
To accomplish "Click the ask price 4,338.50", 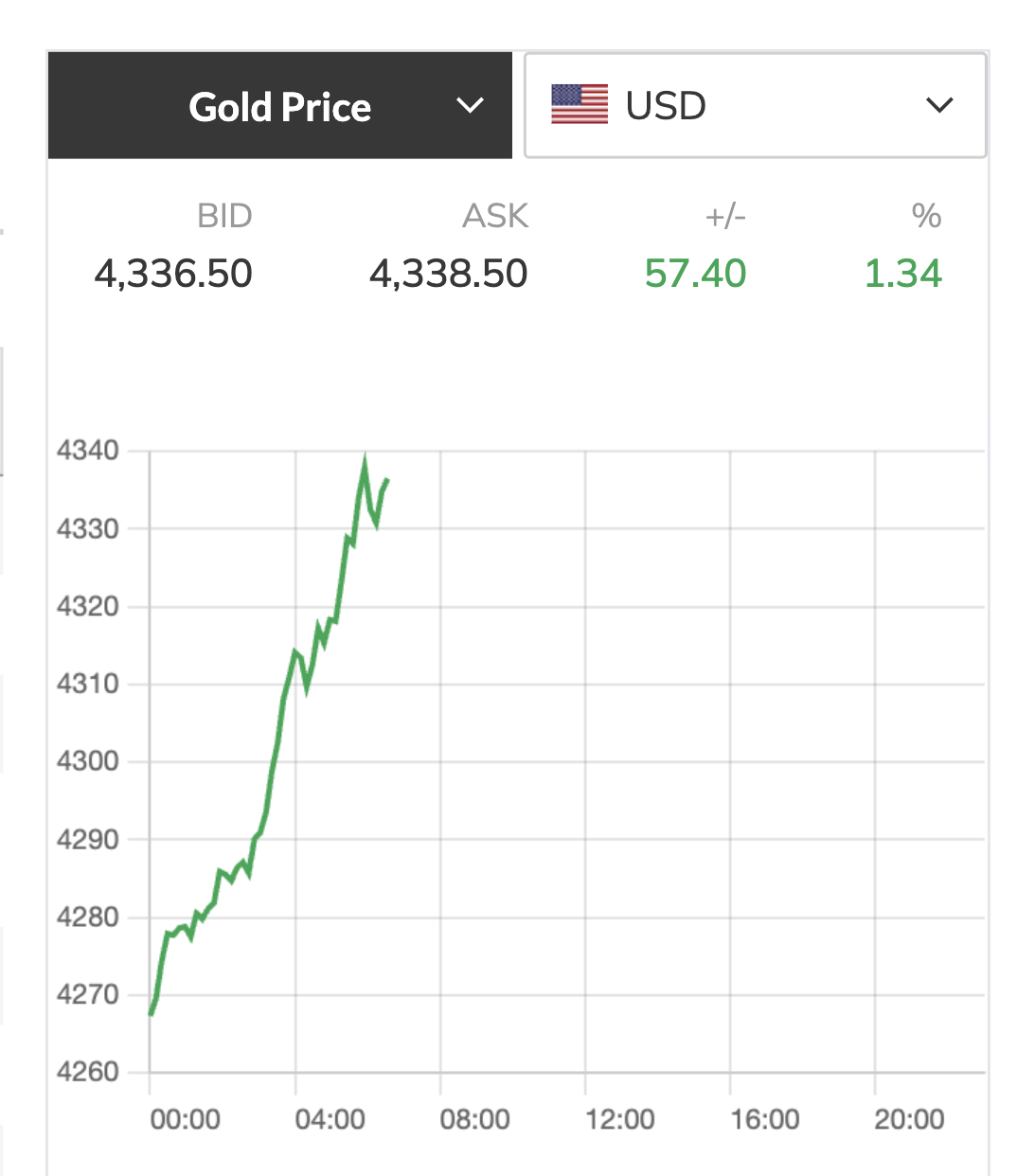I will (449, 274).
